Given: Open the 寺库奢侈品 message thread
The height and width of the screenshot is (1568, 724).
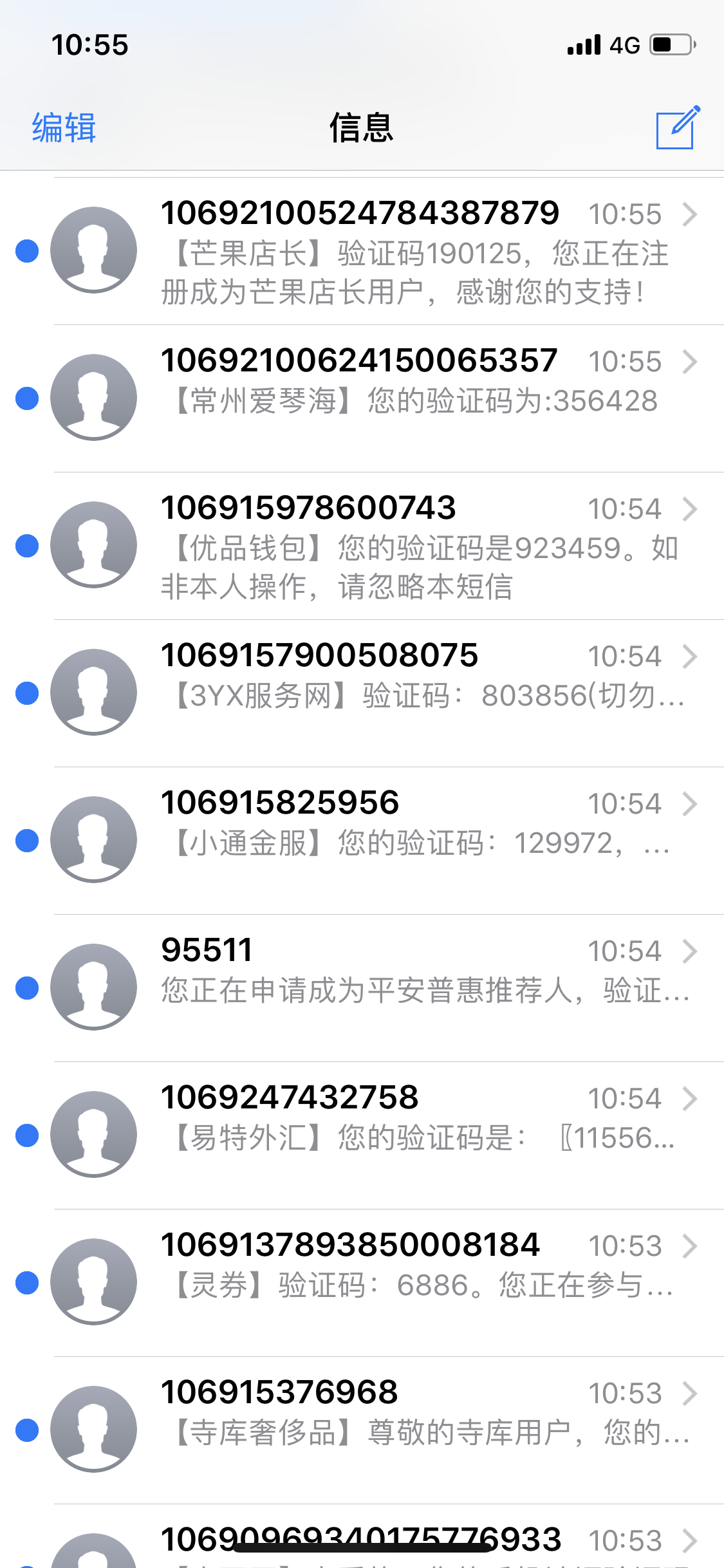Looking at the screenshot, I should [362, 1430].
